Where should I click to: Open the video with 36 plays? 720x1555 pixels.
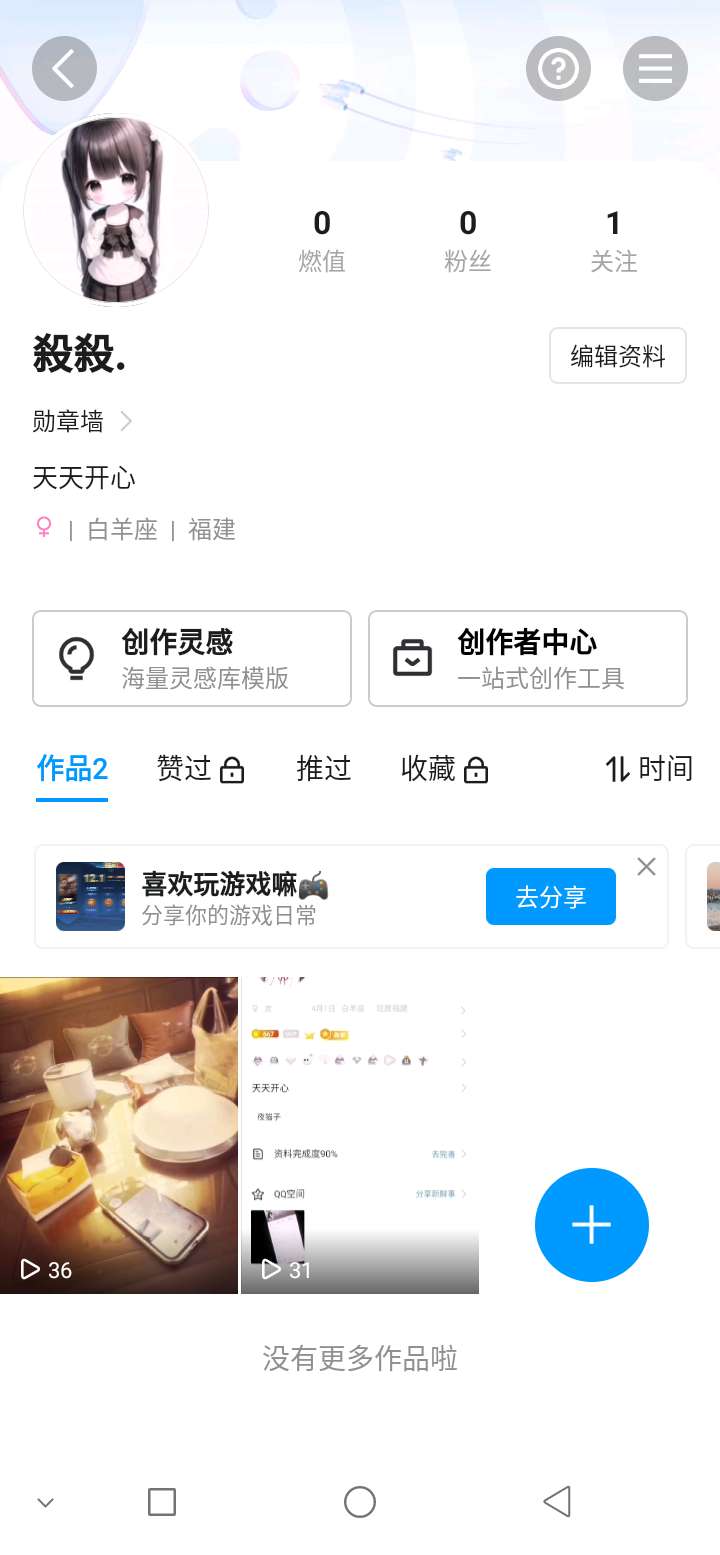click(x=119, y=1135)
